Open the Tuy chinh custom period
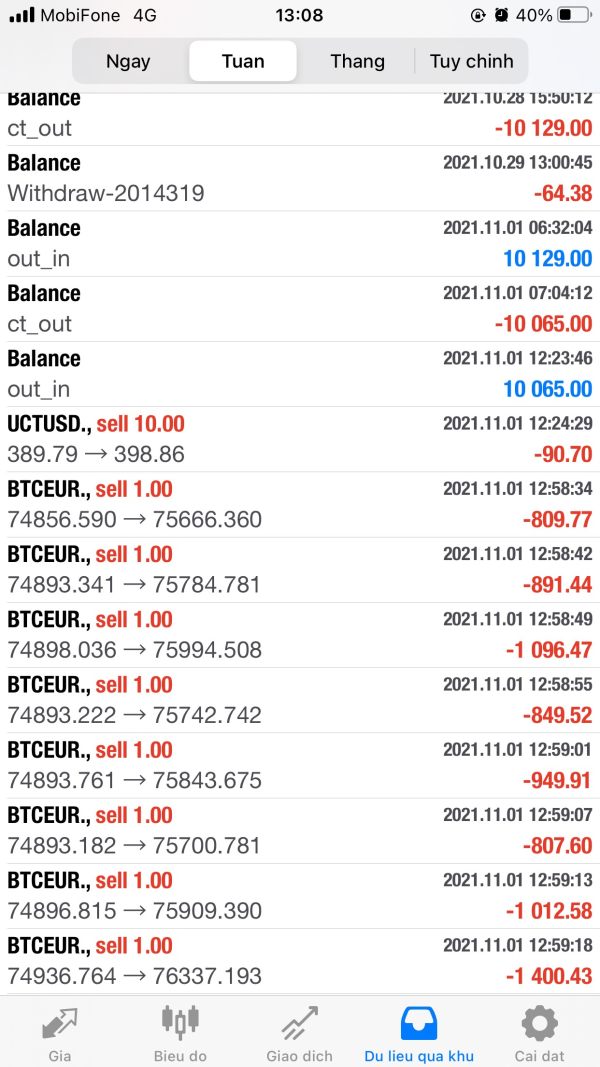Viewport: 600px width, 1067px height. pos(471,61)
